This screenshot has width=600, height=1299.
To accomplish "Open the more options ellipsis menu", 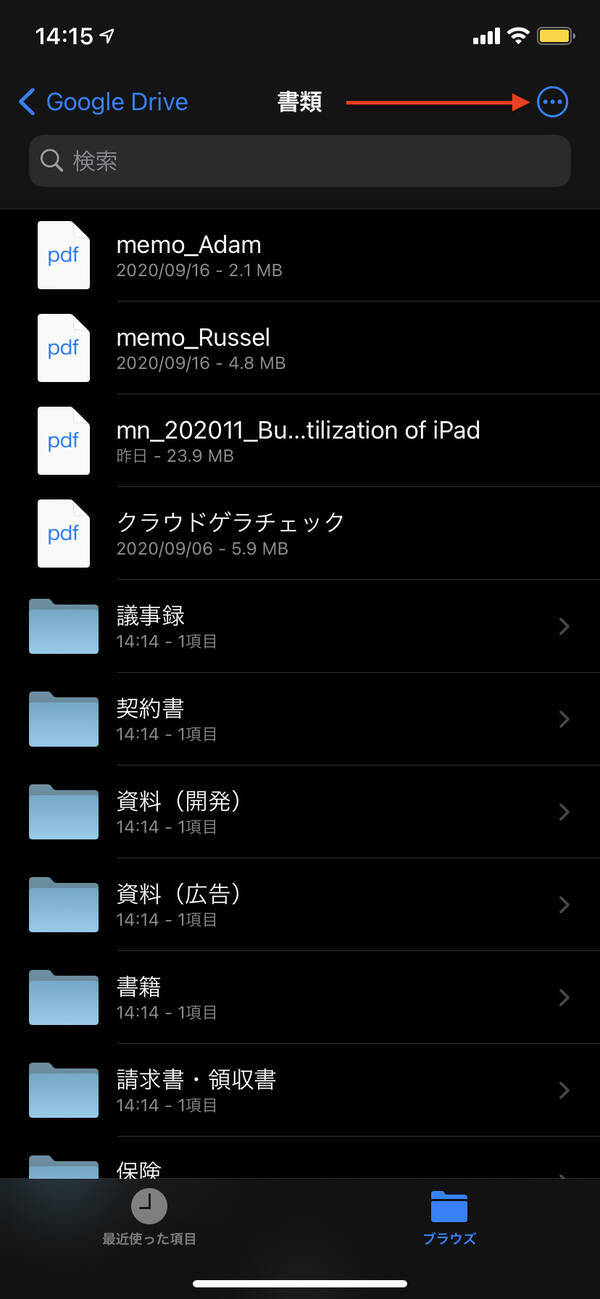I will click(x=552, y=101).
